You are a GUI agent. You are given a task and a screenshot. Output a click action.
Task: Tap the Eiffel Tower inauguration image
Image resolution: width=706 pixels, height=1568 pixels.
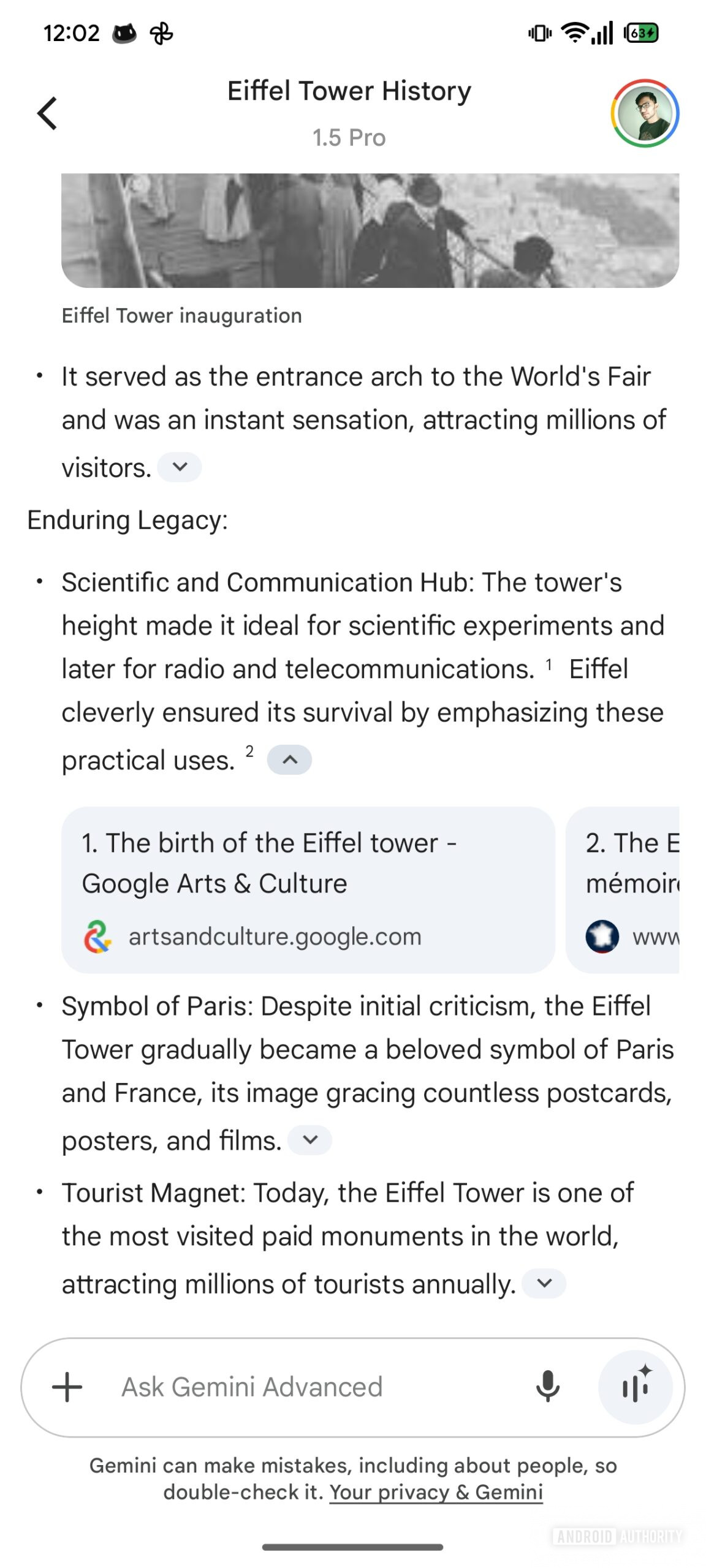(370, 230)
